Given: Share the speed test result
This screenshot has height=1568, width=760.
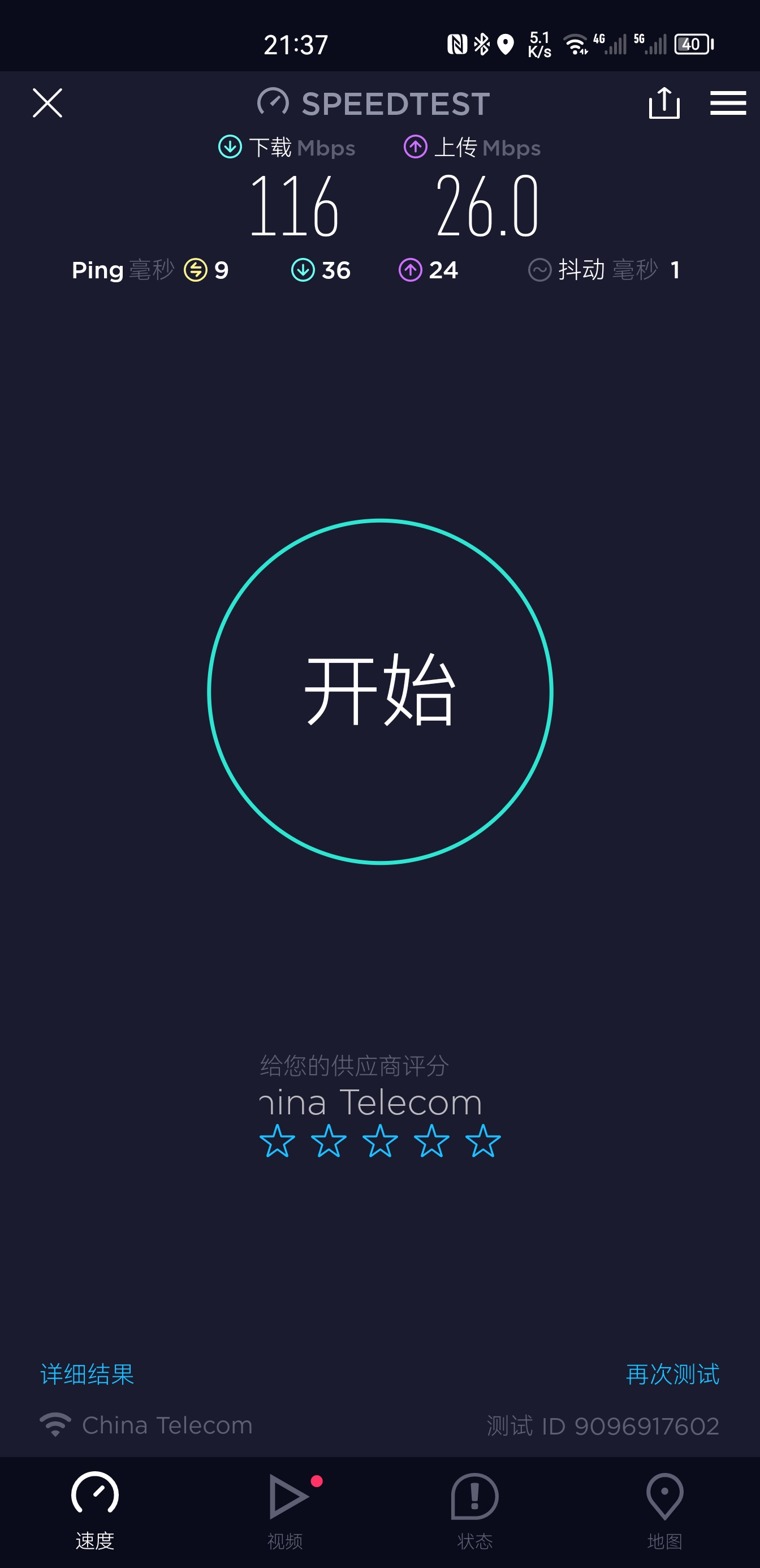Looking at the screenshot, I should pyautogui.click(x=664, y=102).
